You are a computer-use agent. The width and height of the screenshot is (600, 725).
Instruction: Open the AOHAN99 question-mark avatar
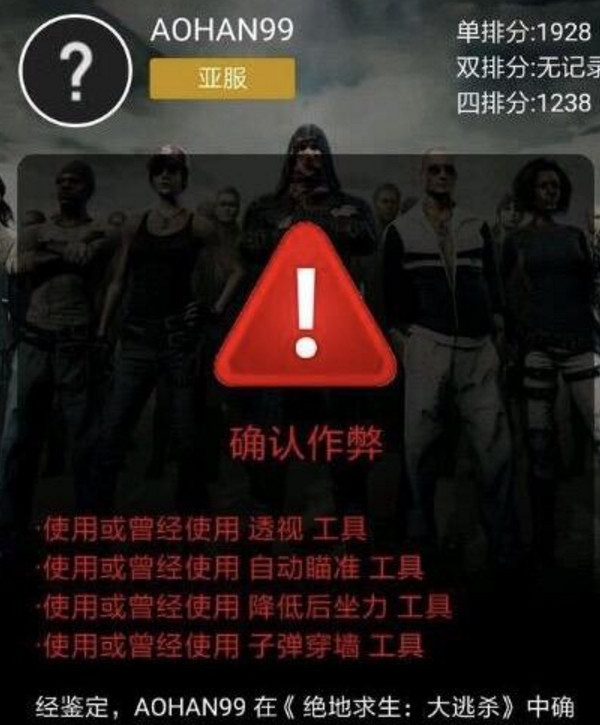point(75,70)
